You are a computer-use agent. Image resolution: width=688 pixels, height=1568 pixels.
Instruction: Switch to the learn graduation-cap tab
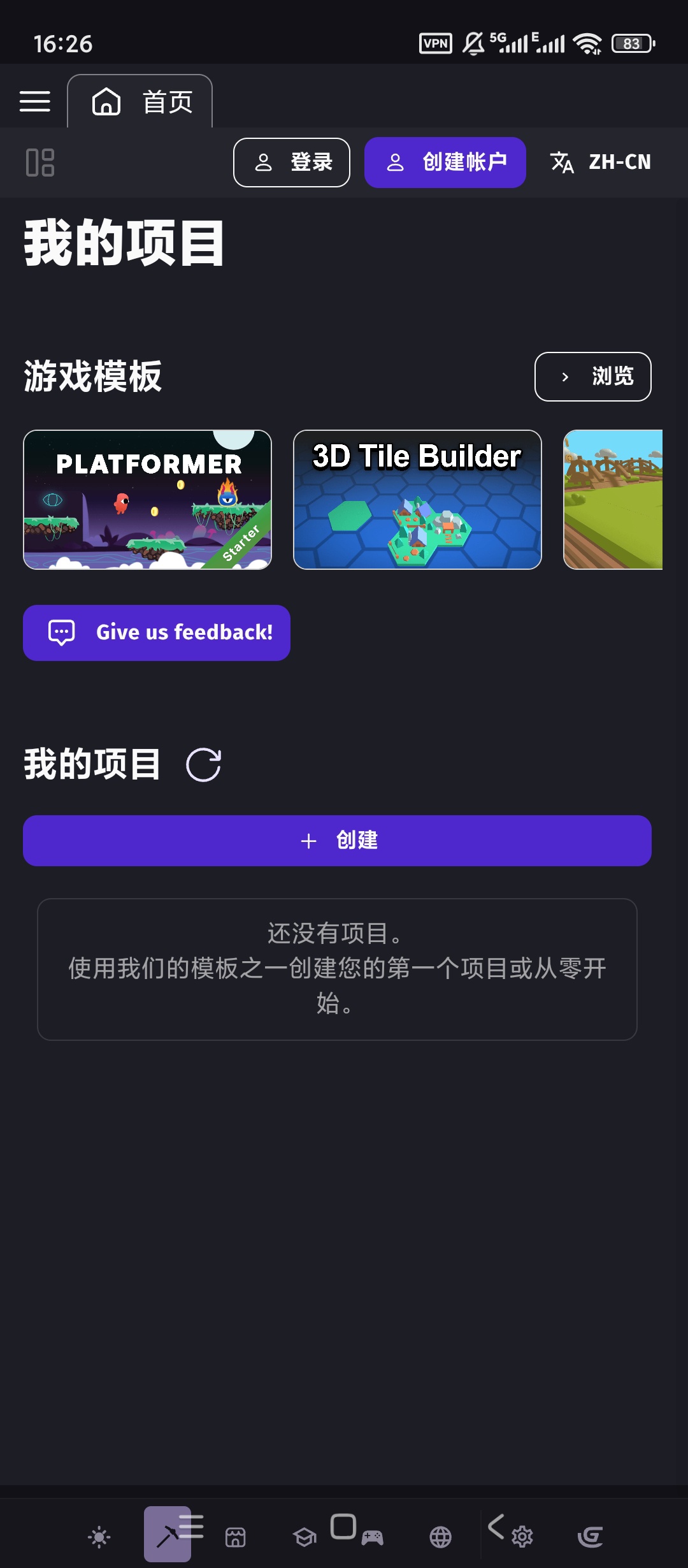point(305,1537)
